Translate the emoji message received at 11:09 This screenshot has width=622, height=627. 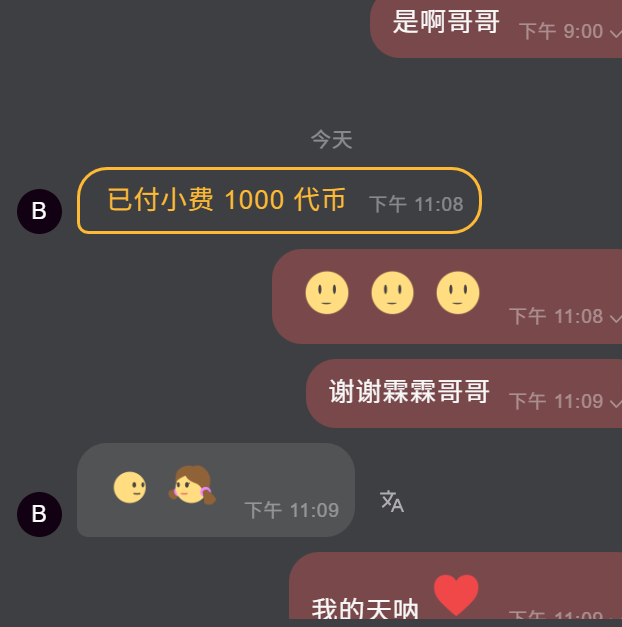[x=392, y=501]
